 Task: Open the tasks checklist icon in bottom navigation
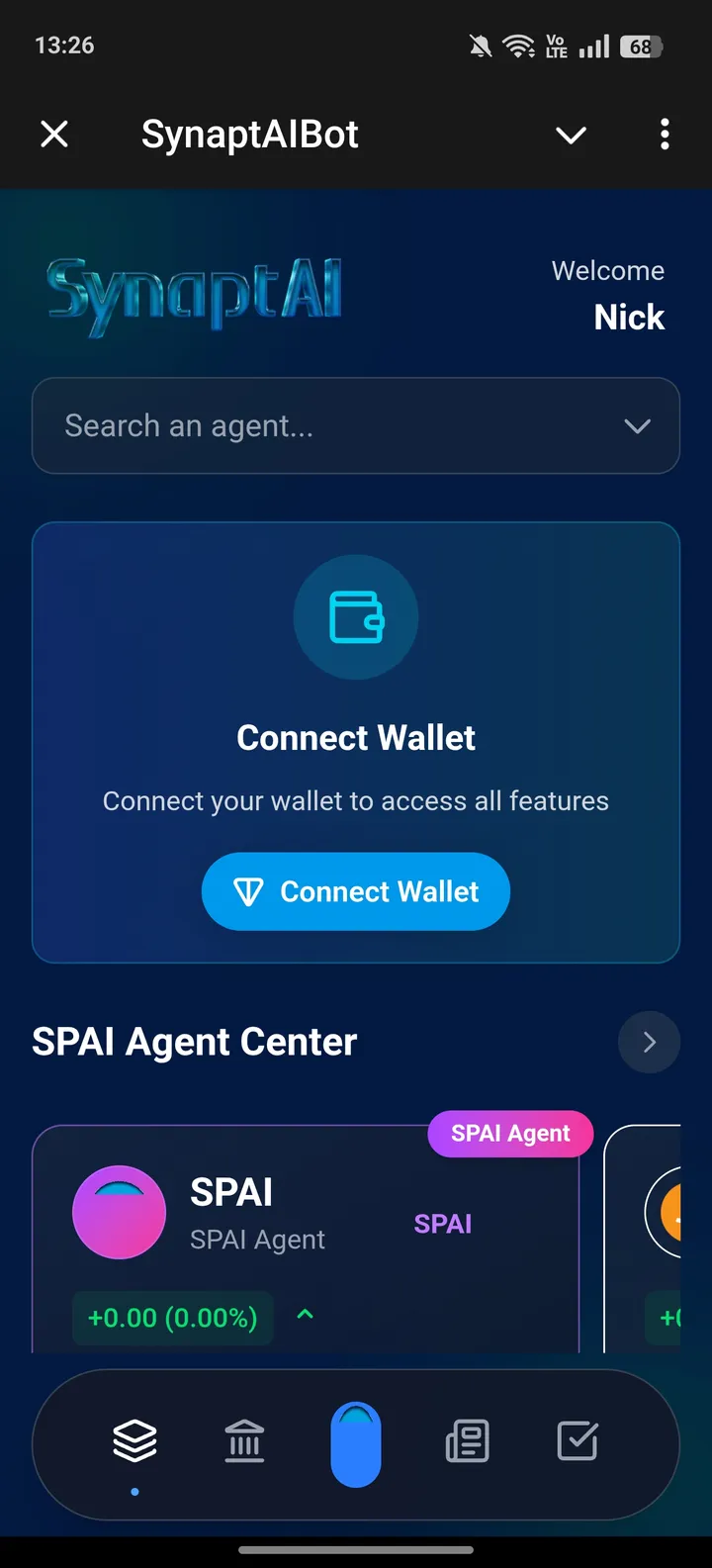click(x=578, y=1440)
